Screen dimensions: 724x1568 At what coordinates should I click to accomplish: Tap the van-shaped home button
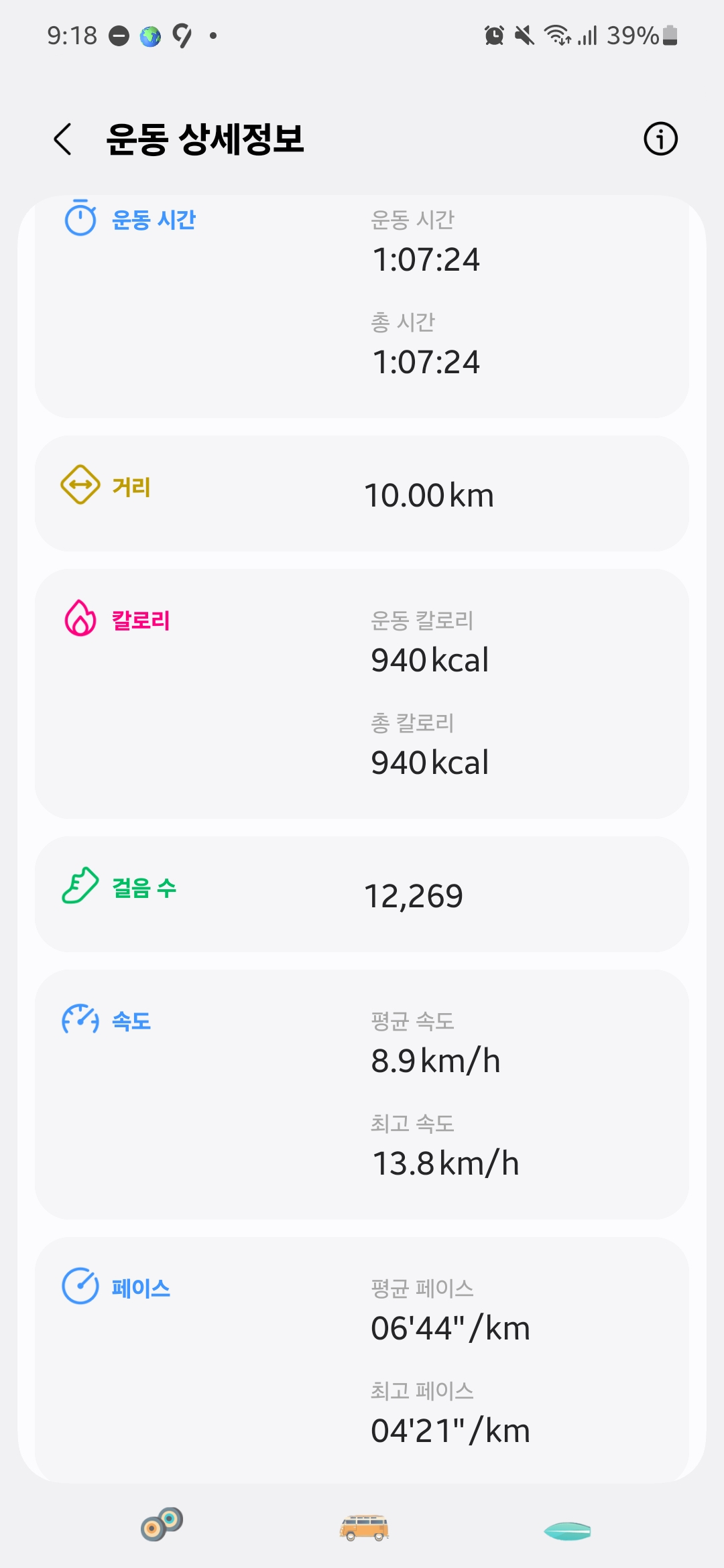[x=363, y=1528]
